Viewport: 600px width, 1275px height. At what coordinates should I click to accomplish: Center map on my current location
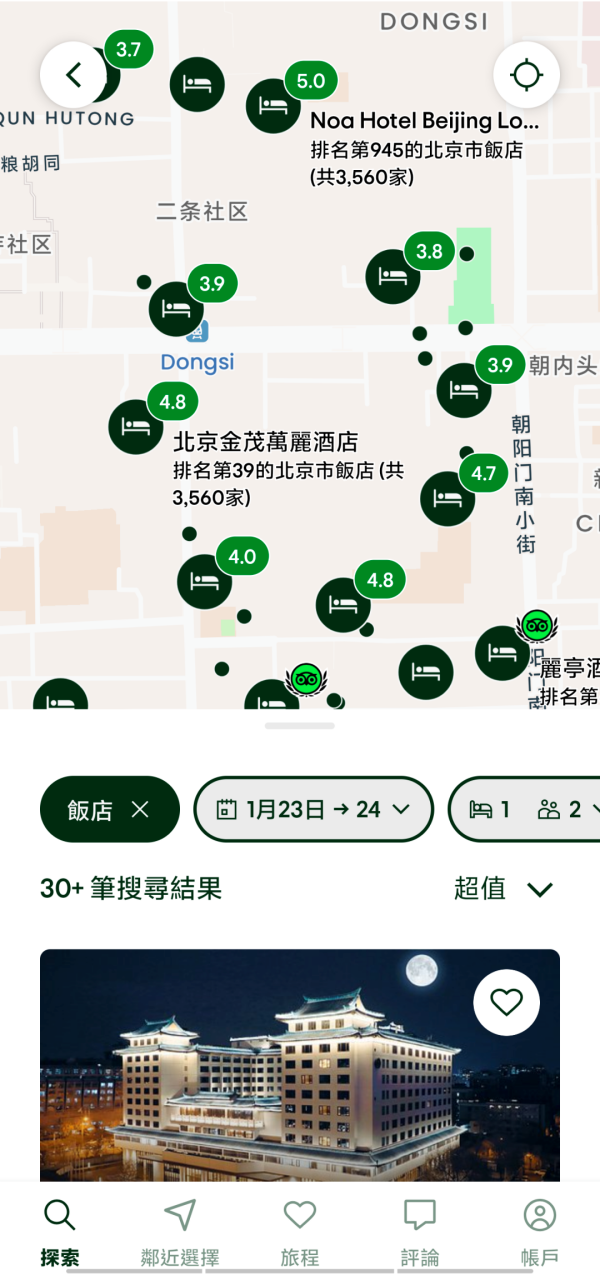coord(526,74)
